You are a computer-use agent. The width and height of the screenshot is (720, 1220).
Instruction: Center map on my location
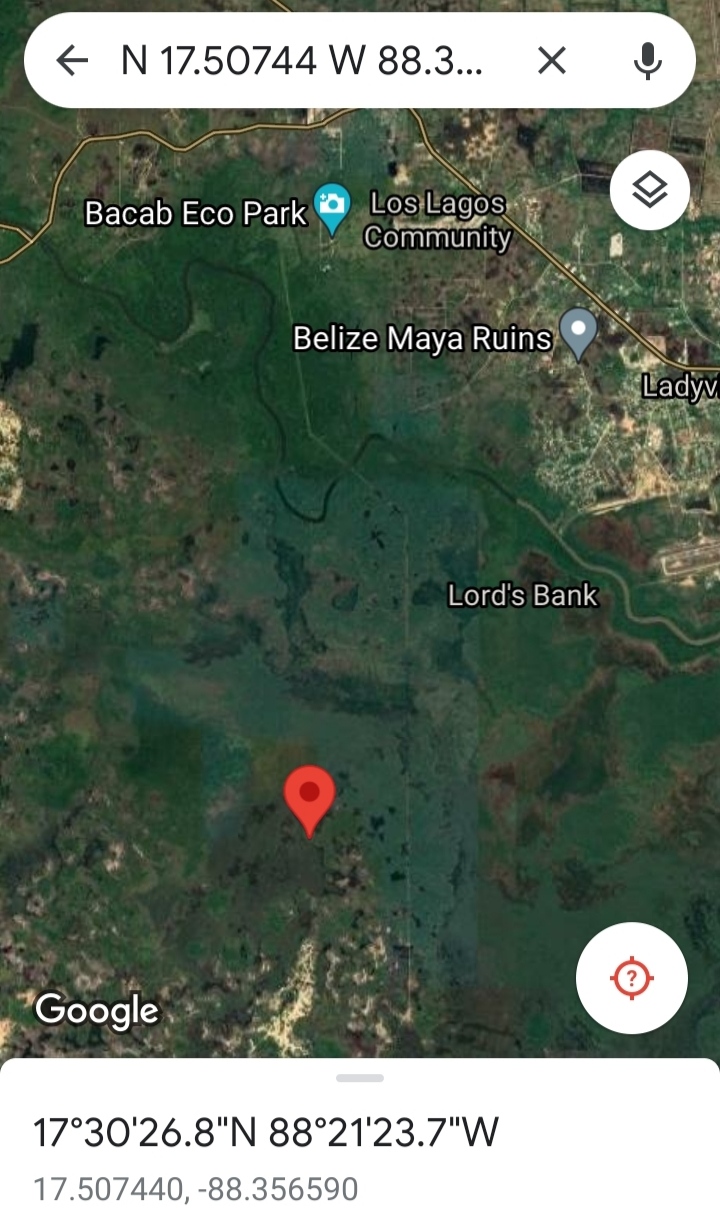pyautogui.click(x=631, y=977)
